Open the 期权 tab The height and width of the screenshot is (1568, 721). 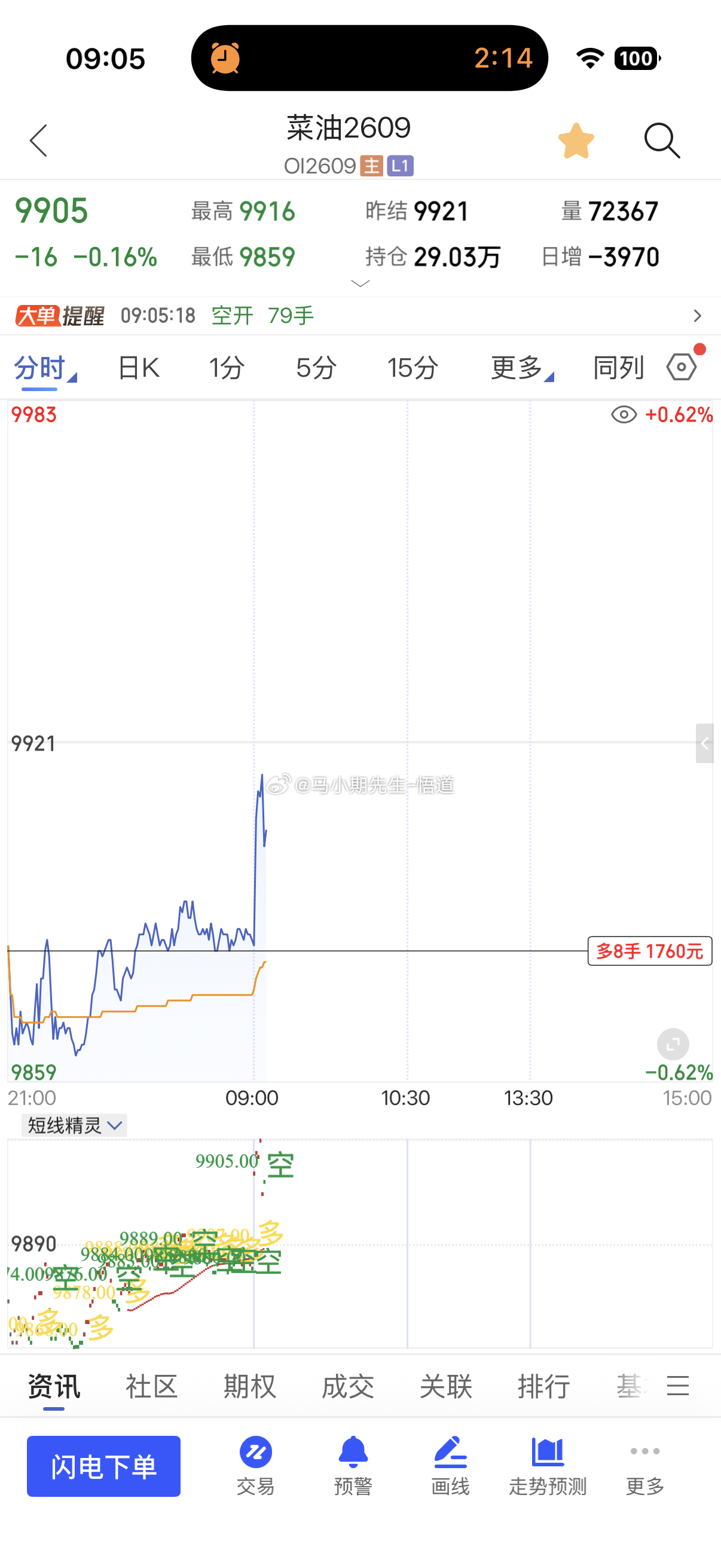249,1387
